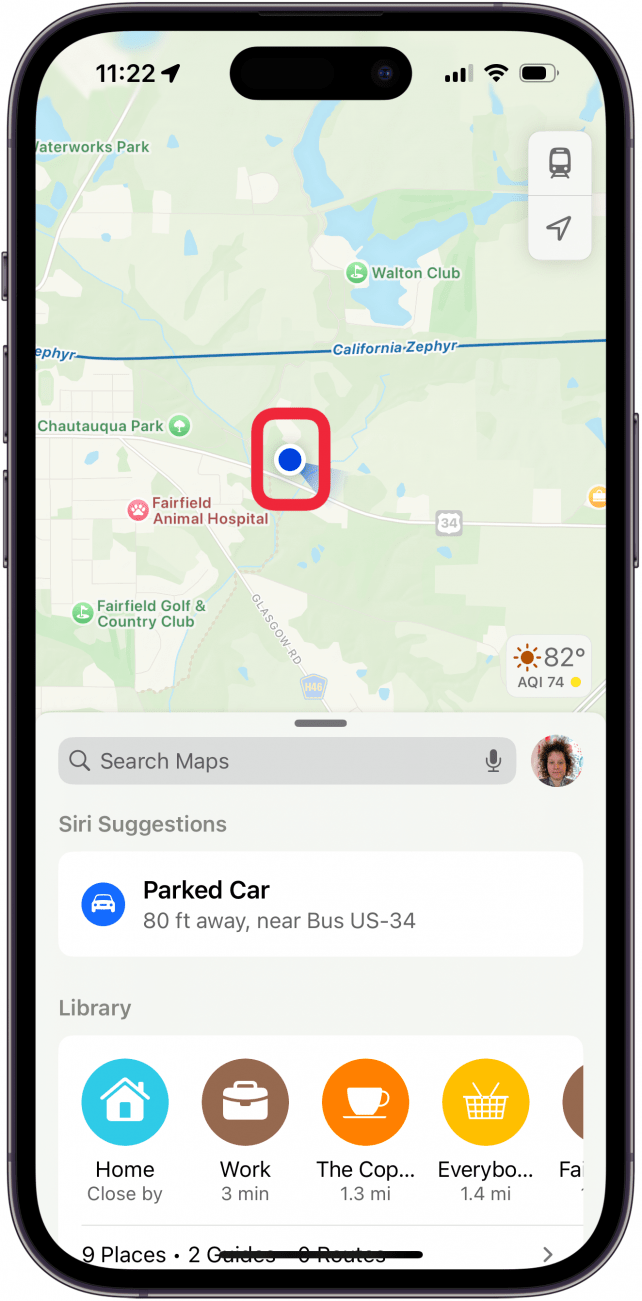This screenshot has width=642, height=1301.
Task: Expand the 9 Places library row
Action: coord(320,1254)
